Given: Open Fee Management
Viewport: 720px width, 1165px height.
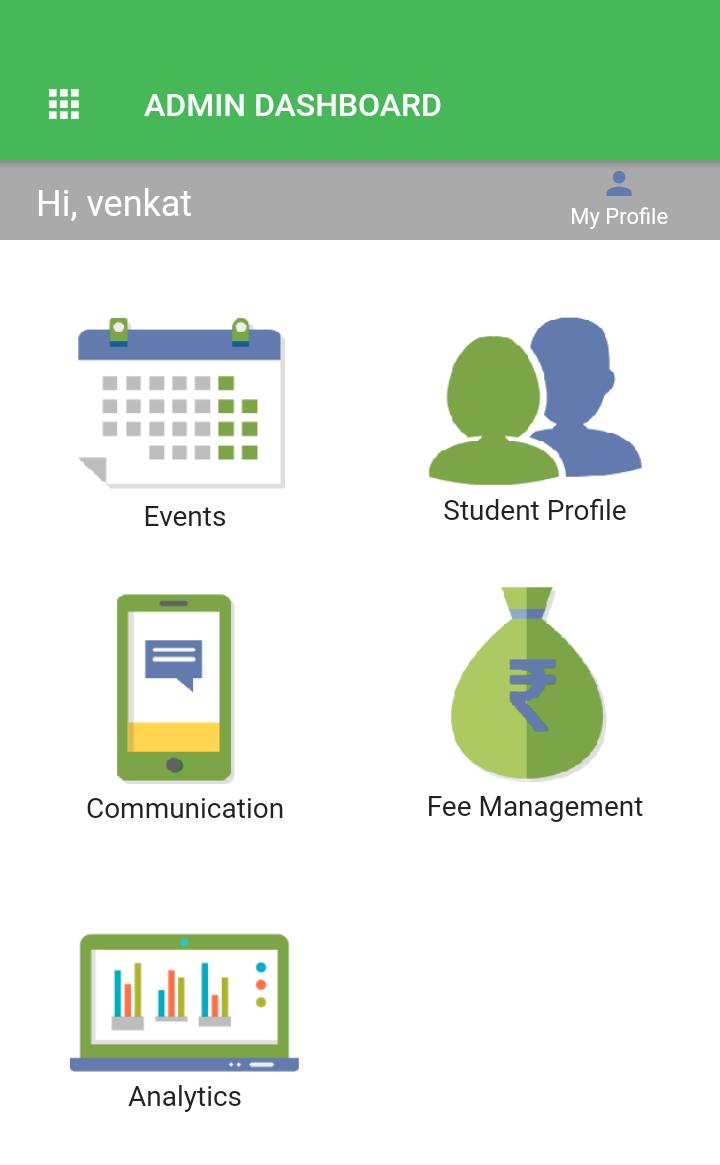Looking at the screenshot, I should tap(534, 704).
